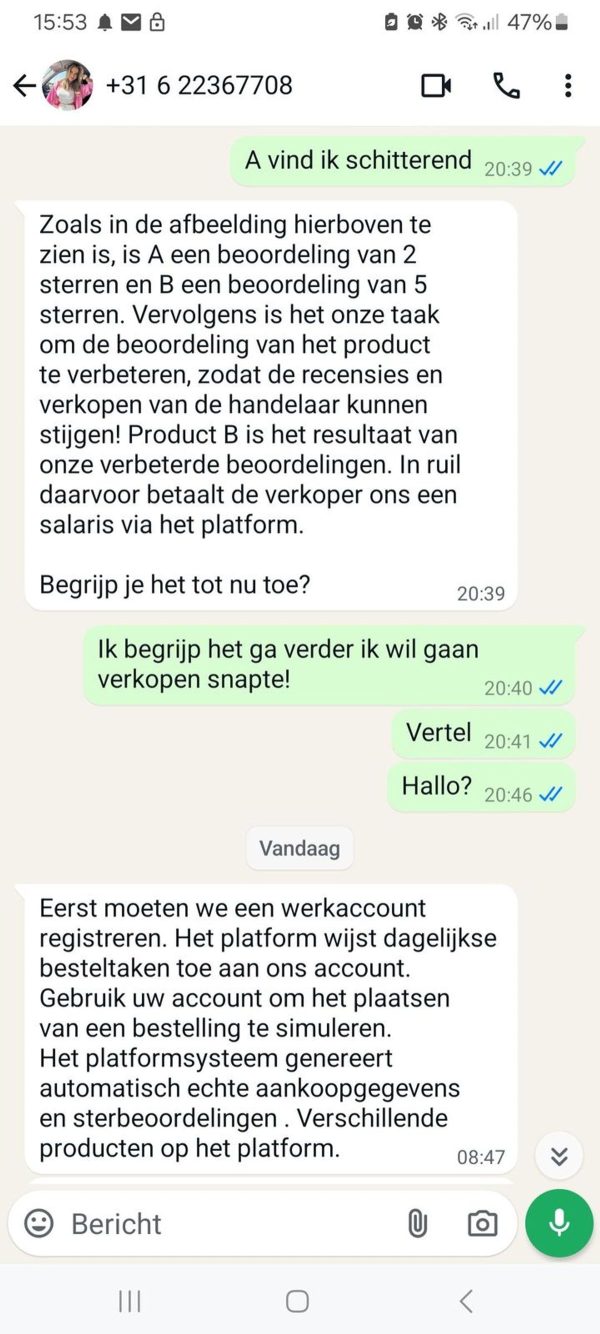600x1334 pixels.
Task: Open the camera from the message bar
Action: 482,1223
